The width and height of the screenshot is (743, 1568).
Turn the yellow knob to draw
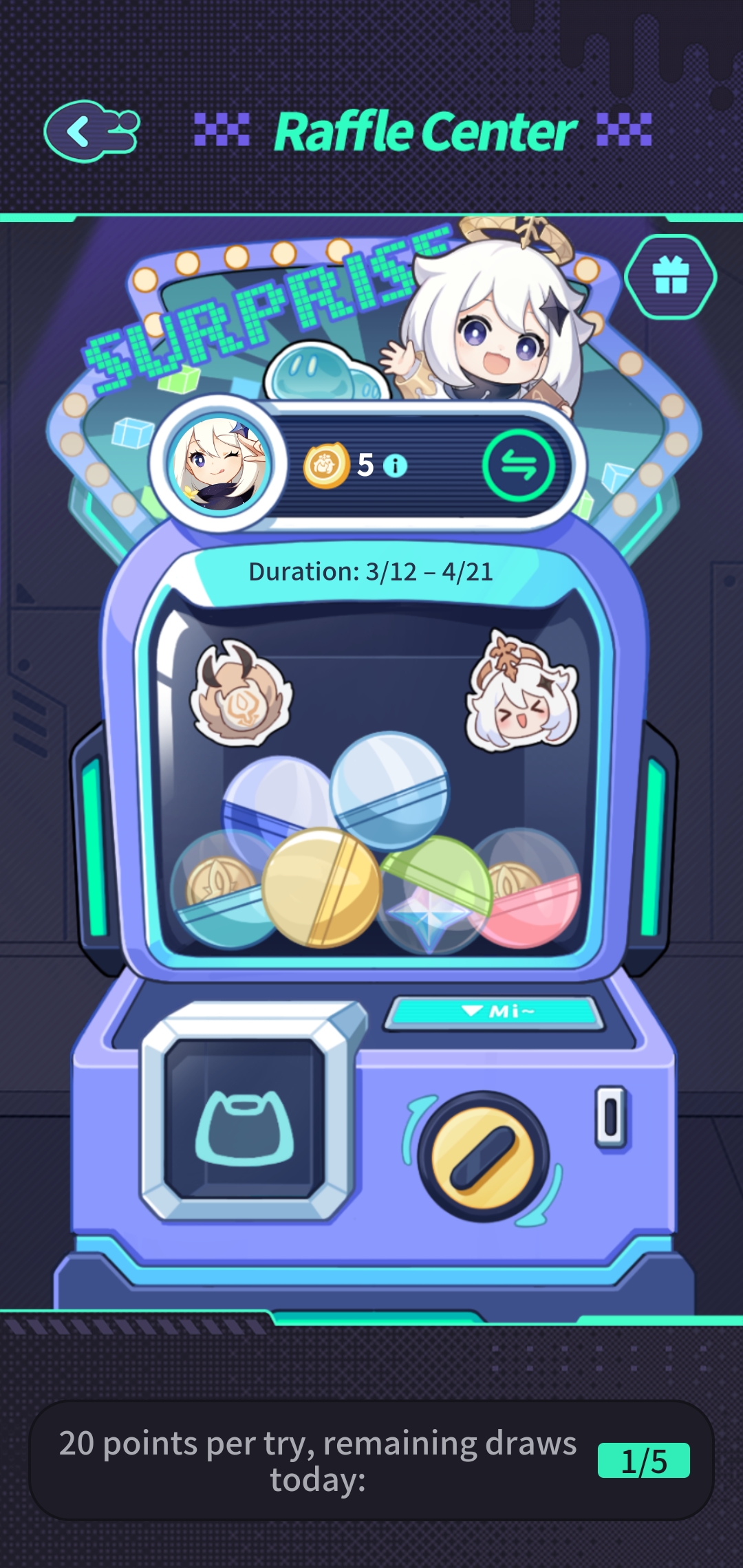pos(484,1157)
